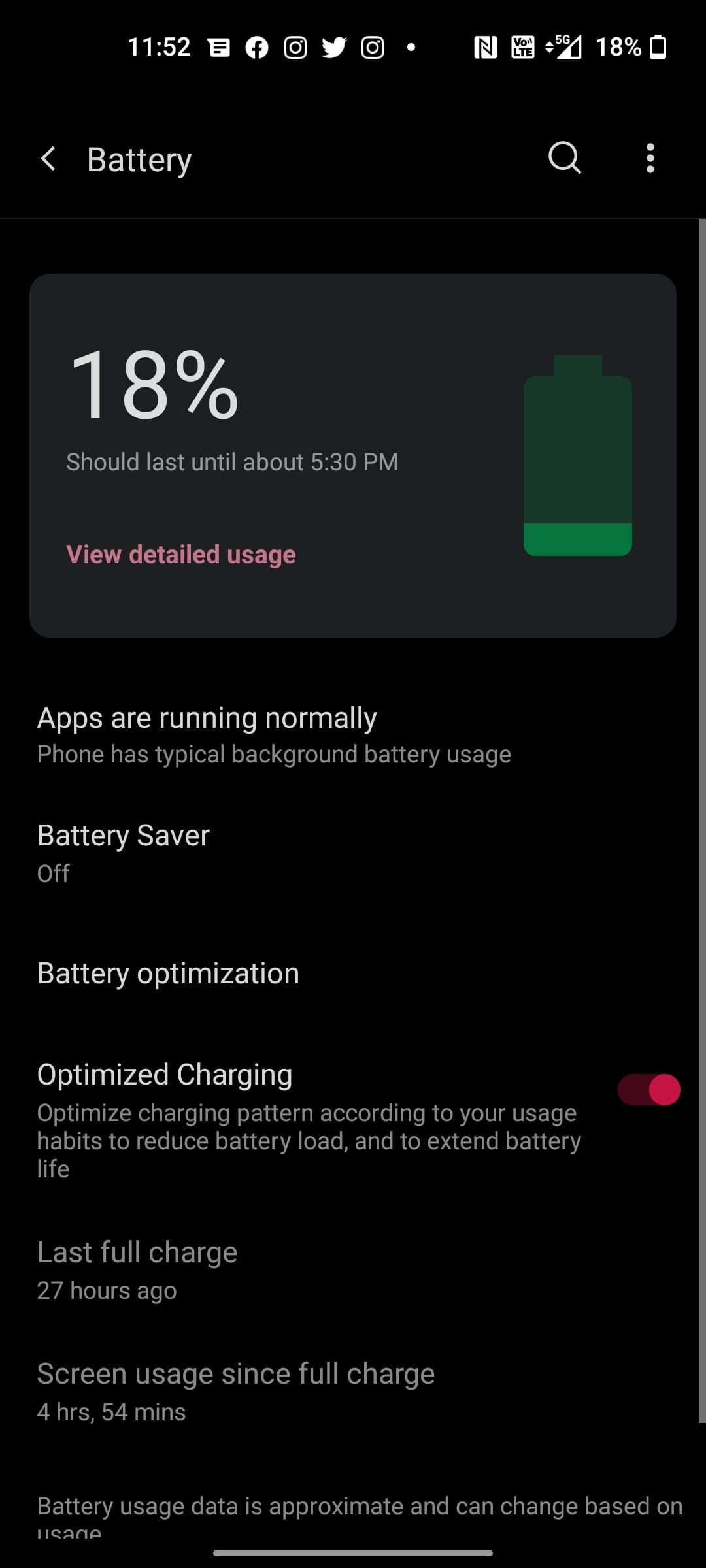Open the three-dot overflow menu
This screenshot has width=706, height=1568.
pyautogui.click(x=650, y=158)
